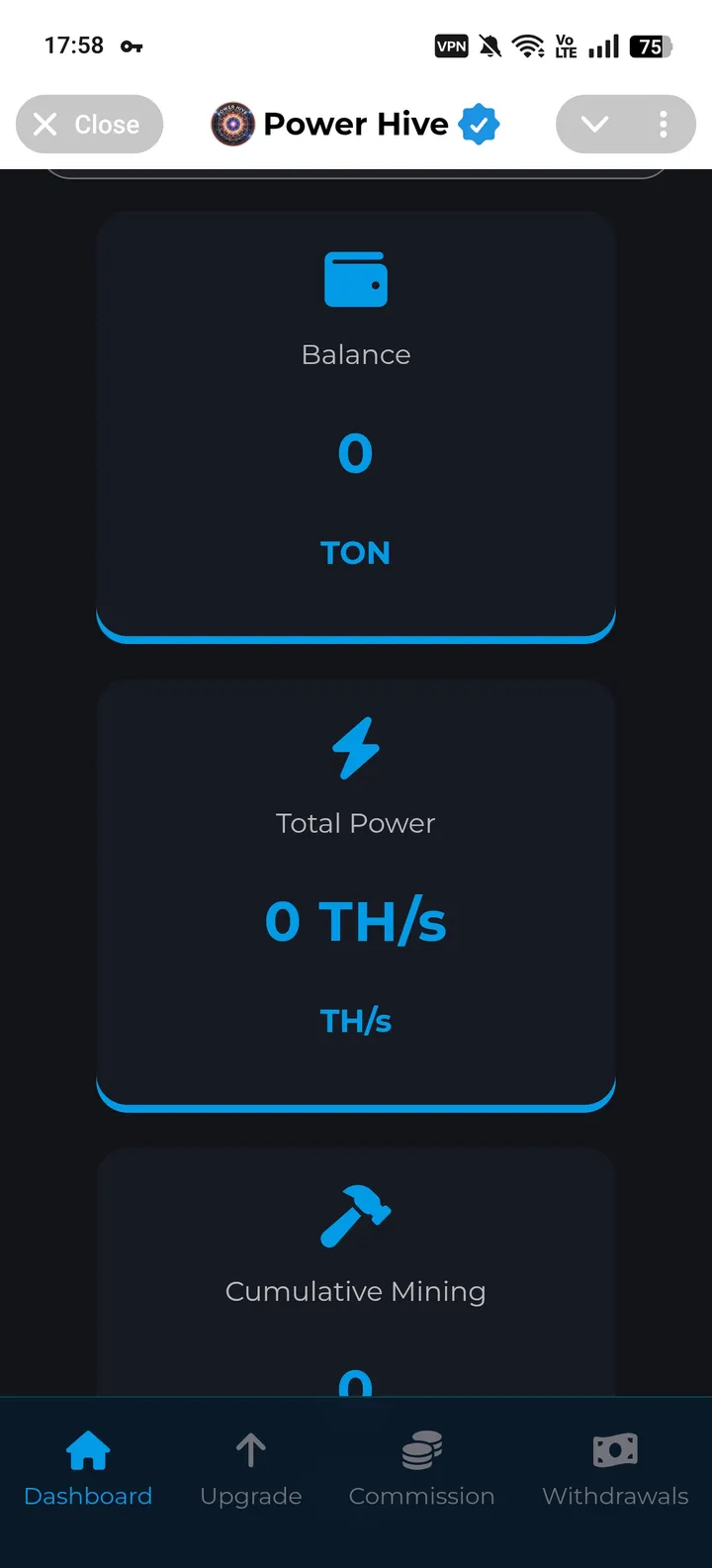Image resolution: width=712 pixels, height=1568 pixels.
Task: Click the blue verified badge next to Power Hive
Action: click(479, 124)
